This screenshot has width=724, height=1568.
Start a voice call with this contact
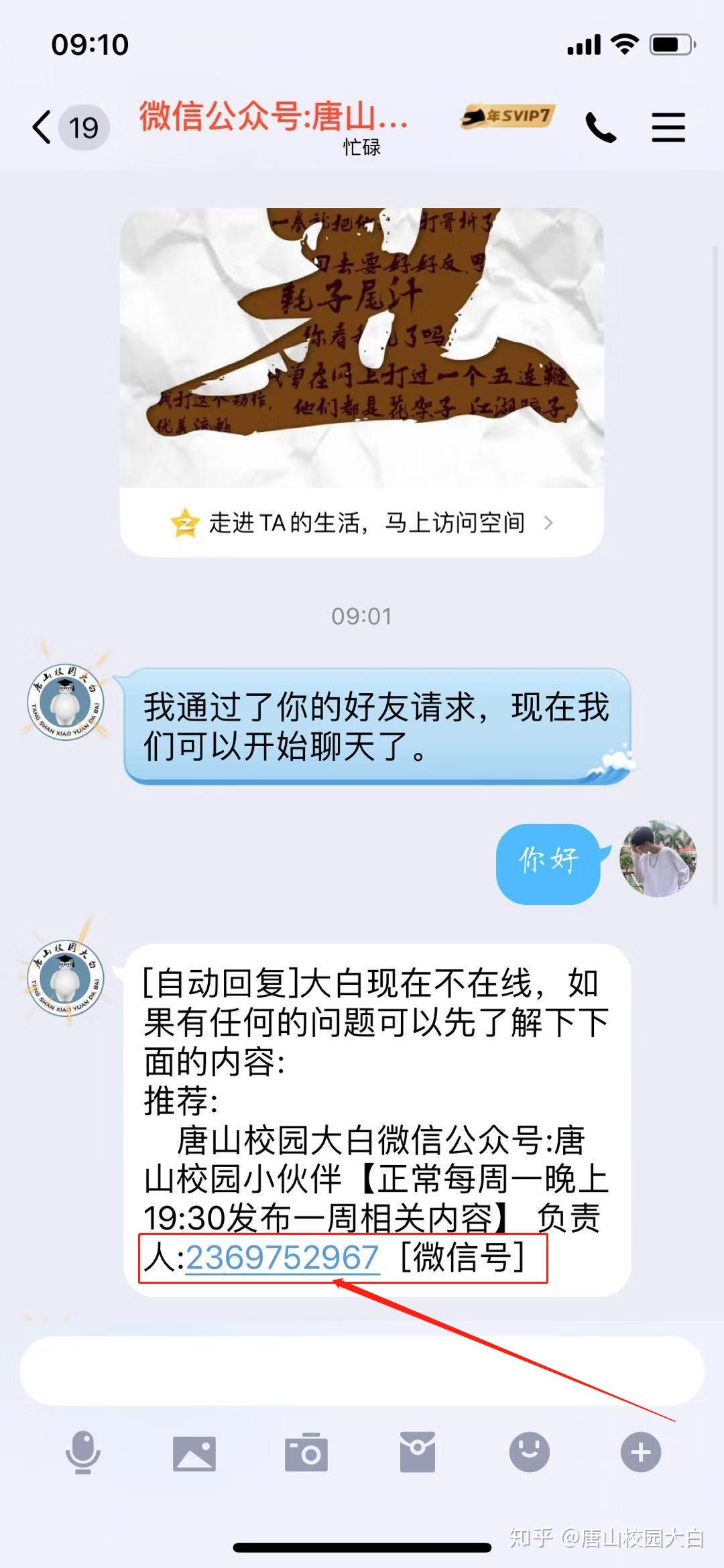tap(600, 127)
